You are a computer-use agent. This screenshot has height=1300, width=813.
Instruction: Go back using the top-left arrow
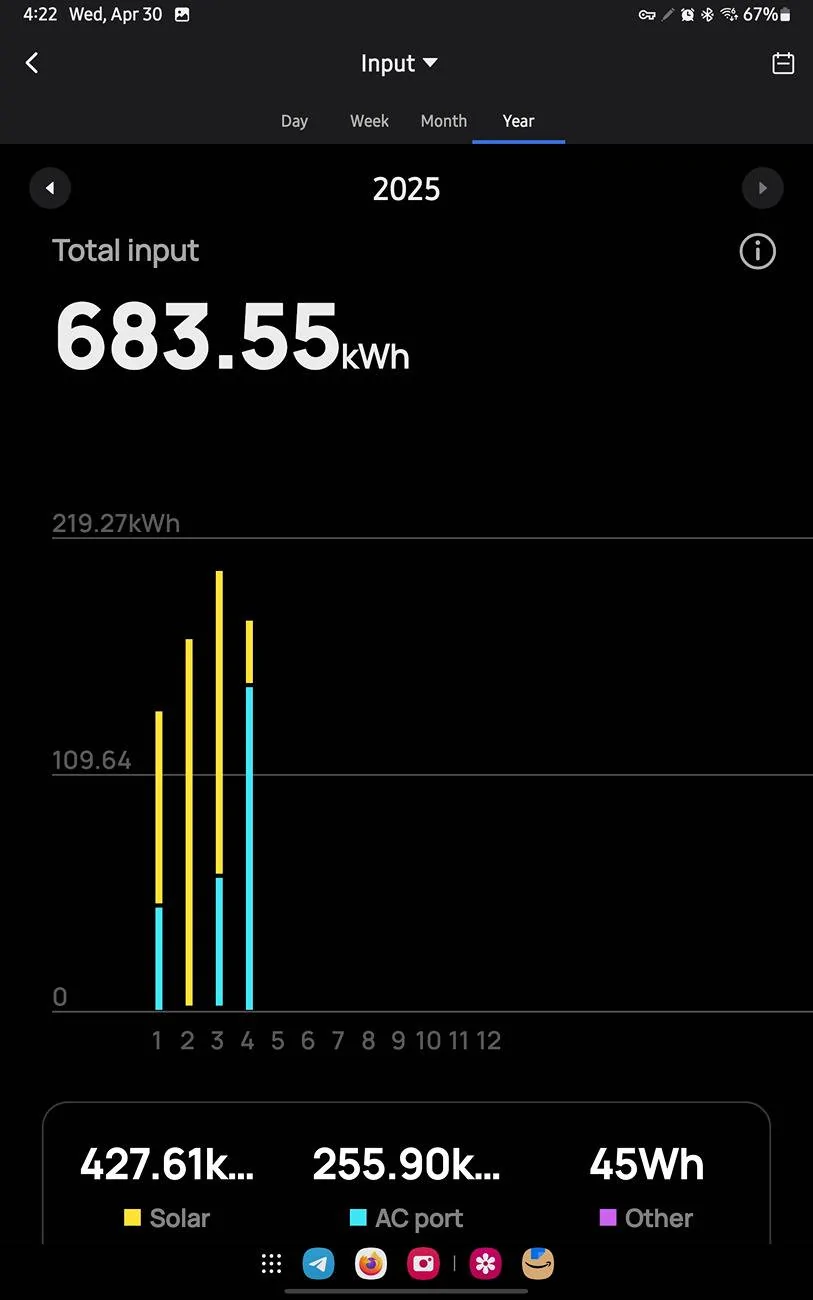pyautogui.click(x=32, y=63)
